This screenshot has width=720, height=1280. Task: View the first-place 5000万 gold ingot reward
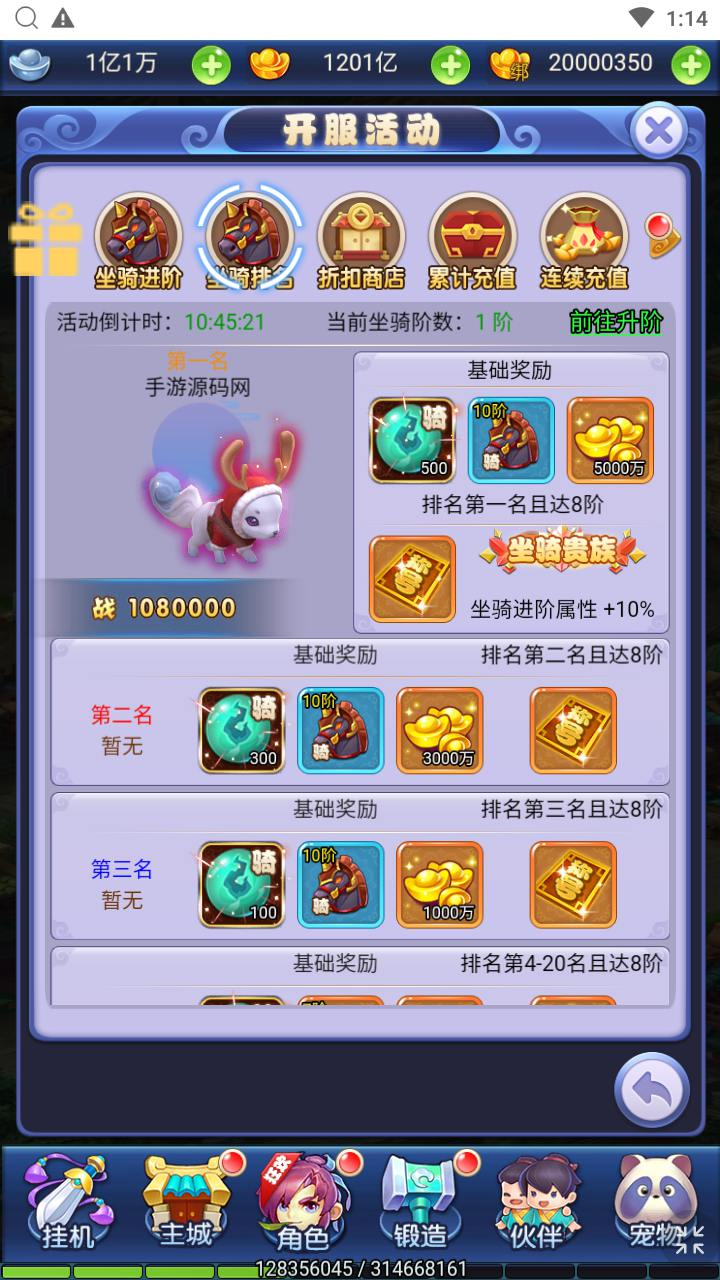click(x=610, y=440)
